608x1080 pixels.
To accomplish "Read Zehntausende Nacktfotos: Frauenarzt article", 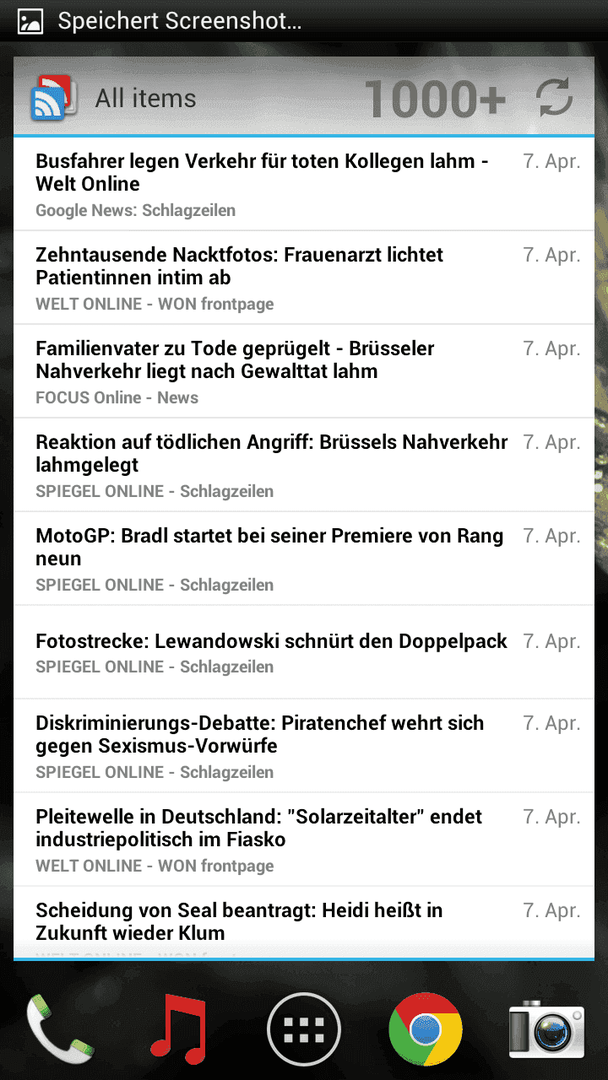I will [x=304, y=278].
